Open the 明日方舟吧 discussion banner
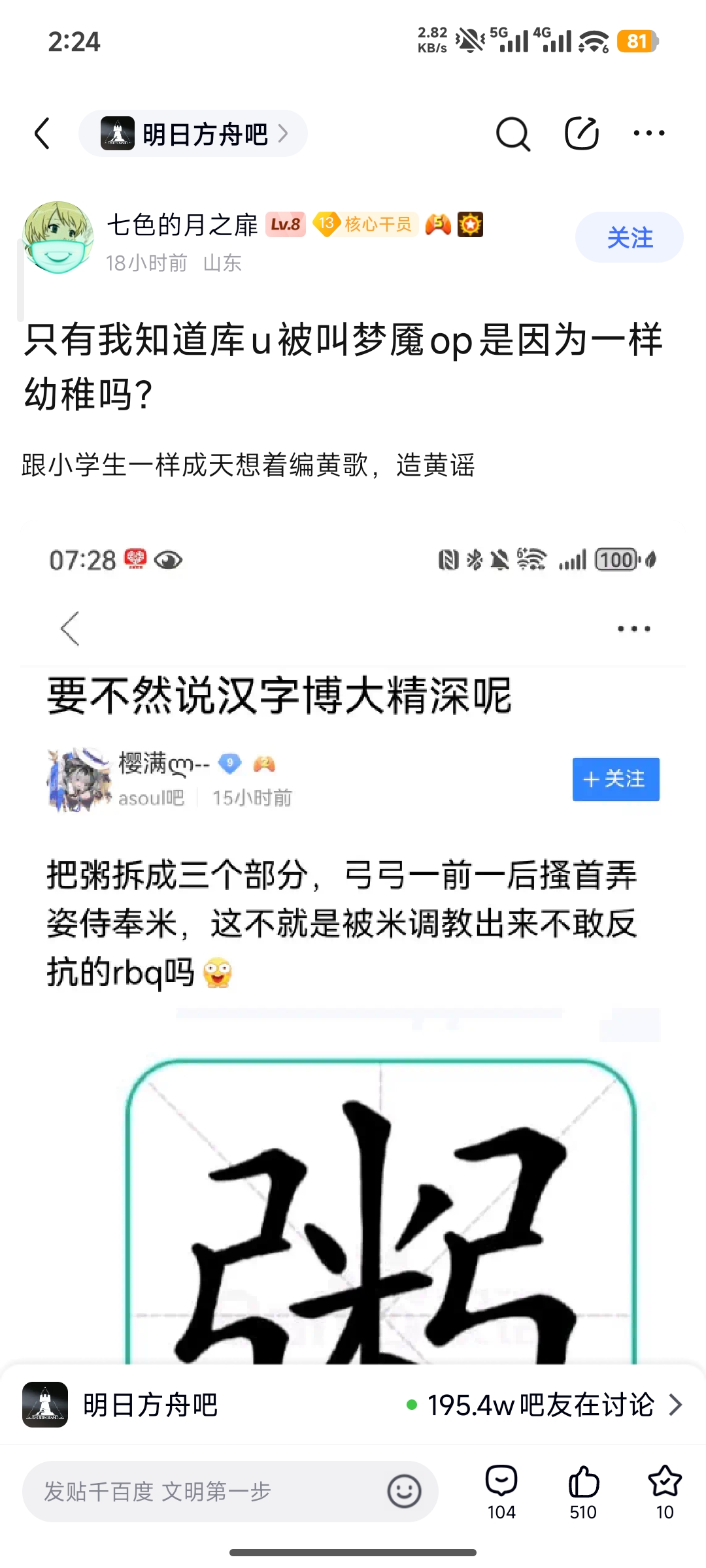The image size is (706, 1568). pos(353,1405)
